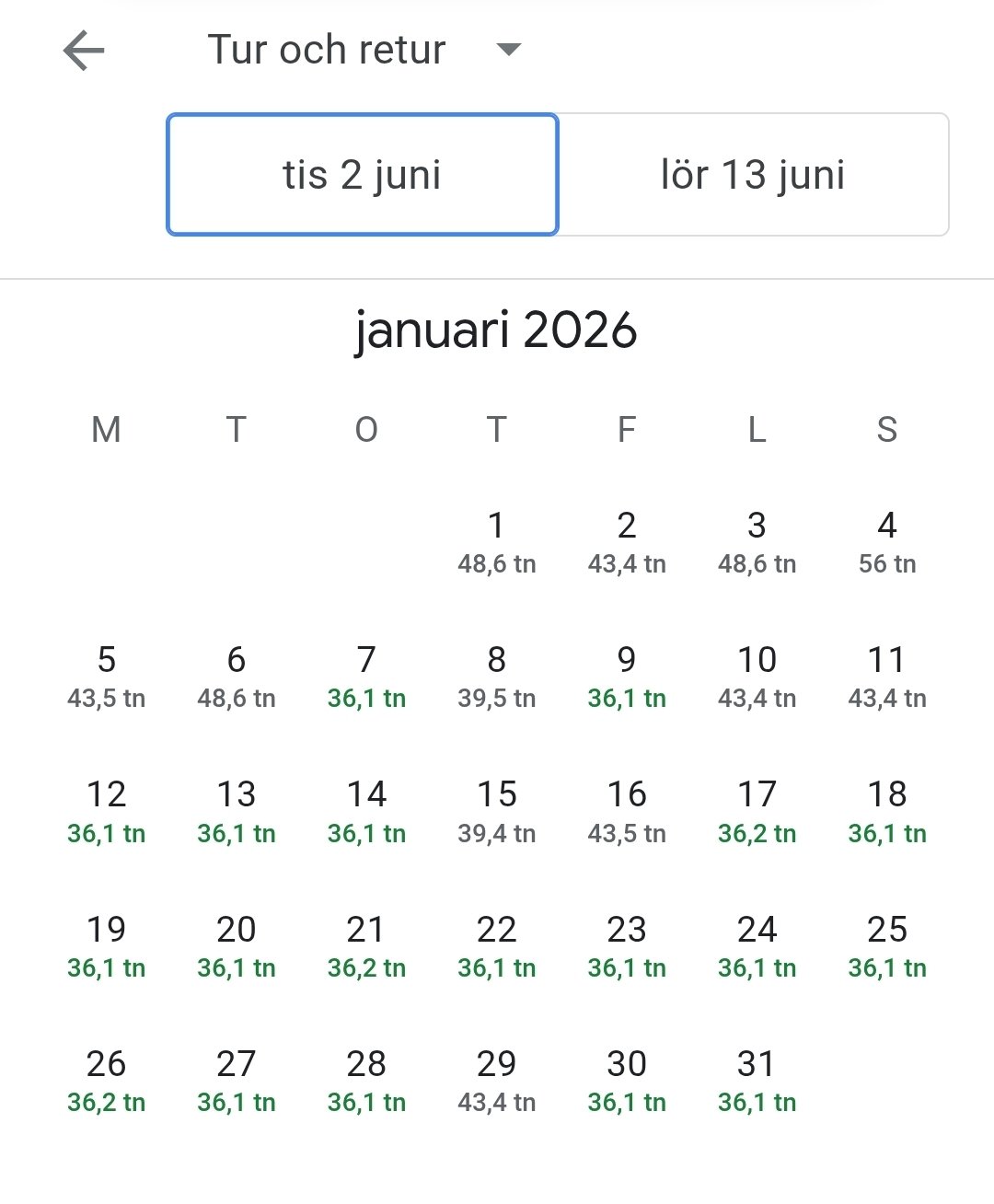The height and width of the screenshot is (1204, 994).
Task: Choose January 4 priced 56 tn
Action: tap(887, 541)
